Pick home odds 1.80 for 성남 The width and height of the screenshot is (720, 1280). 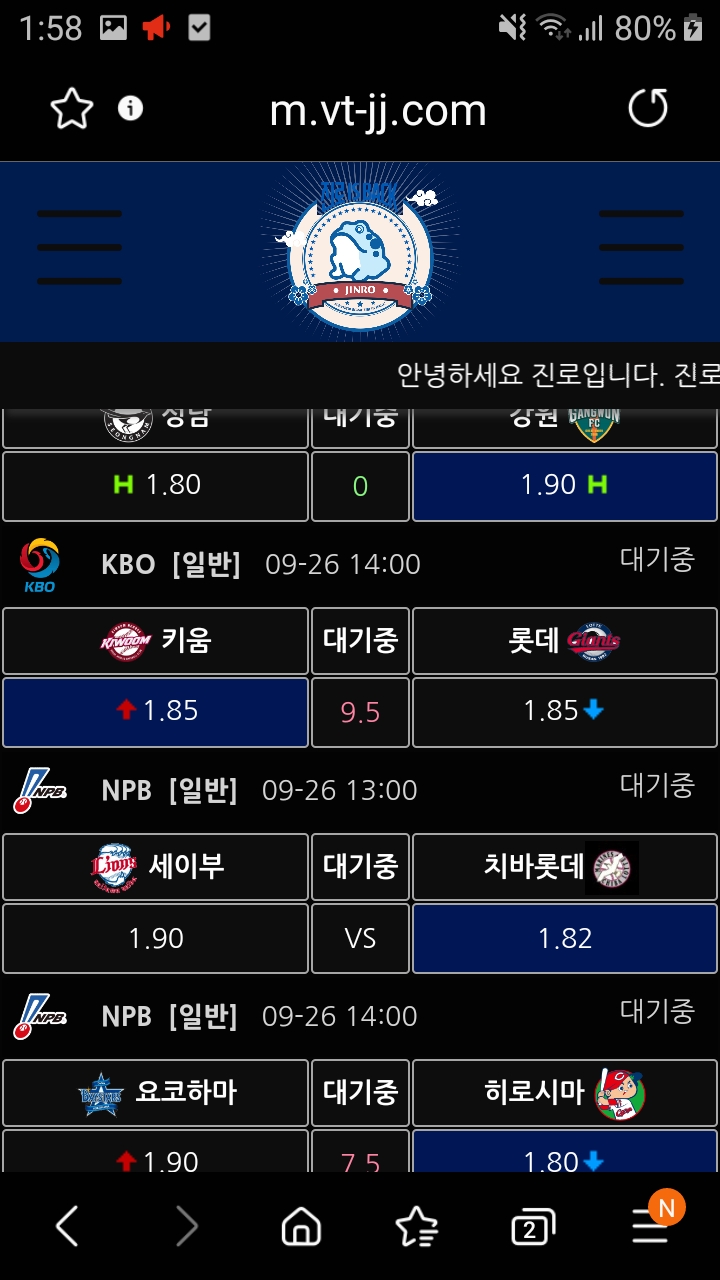pyautogui.click(x=155, y=485)
